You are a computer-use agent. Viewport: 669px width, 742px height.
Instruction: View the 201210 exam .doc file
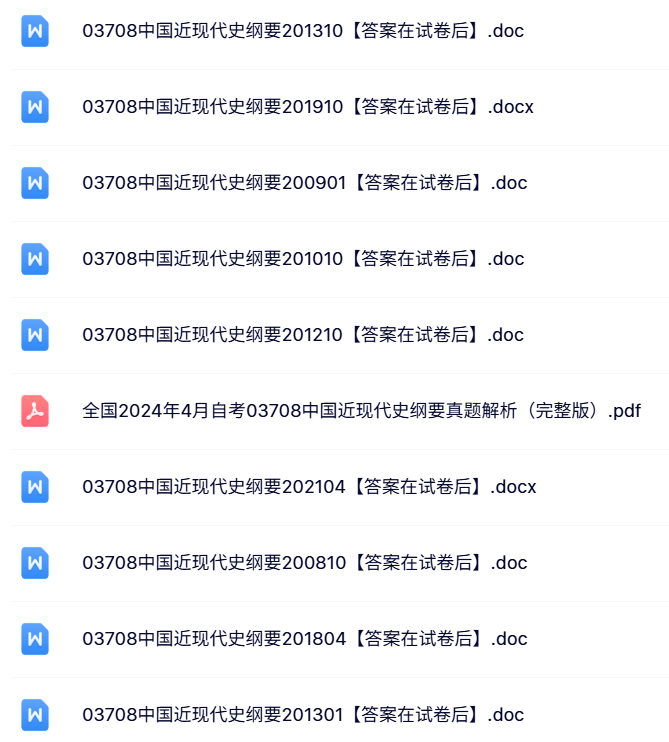click(303, 335)
